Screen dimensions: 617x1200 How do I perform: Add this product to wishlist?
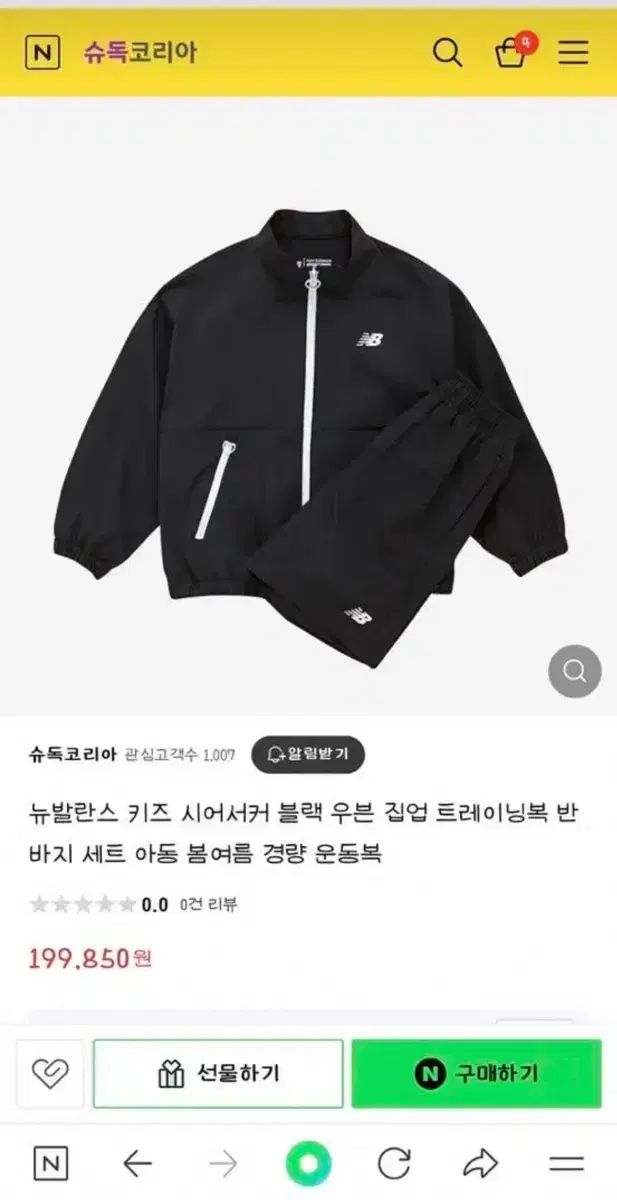(x=49, y=1074)
